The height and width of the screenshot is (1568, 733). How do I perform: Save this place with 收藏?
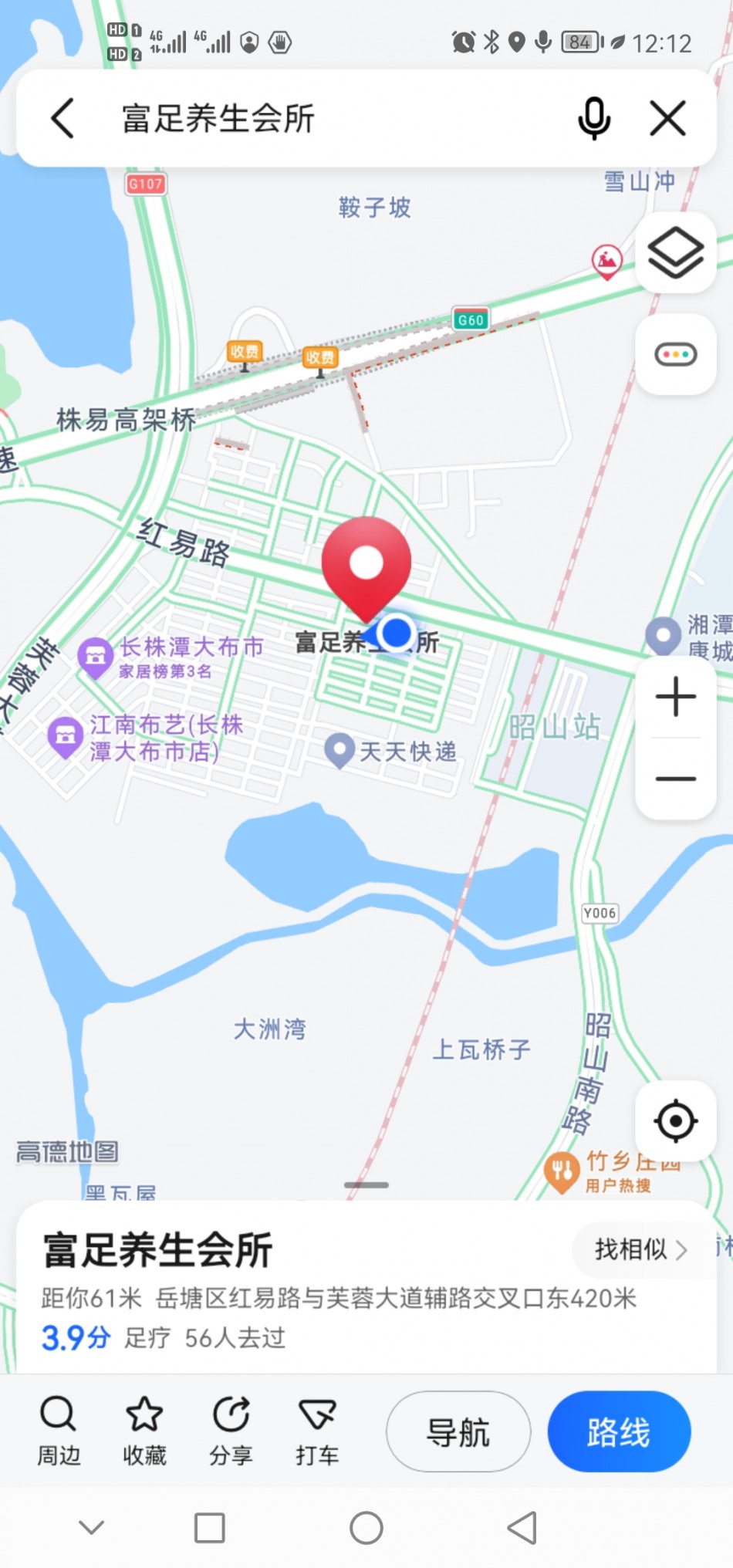pyautogui.click(x=144, y=1431)
